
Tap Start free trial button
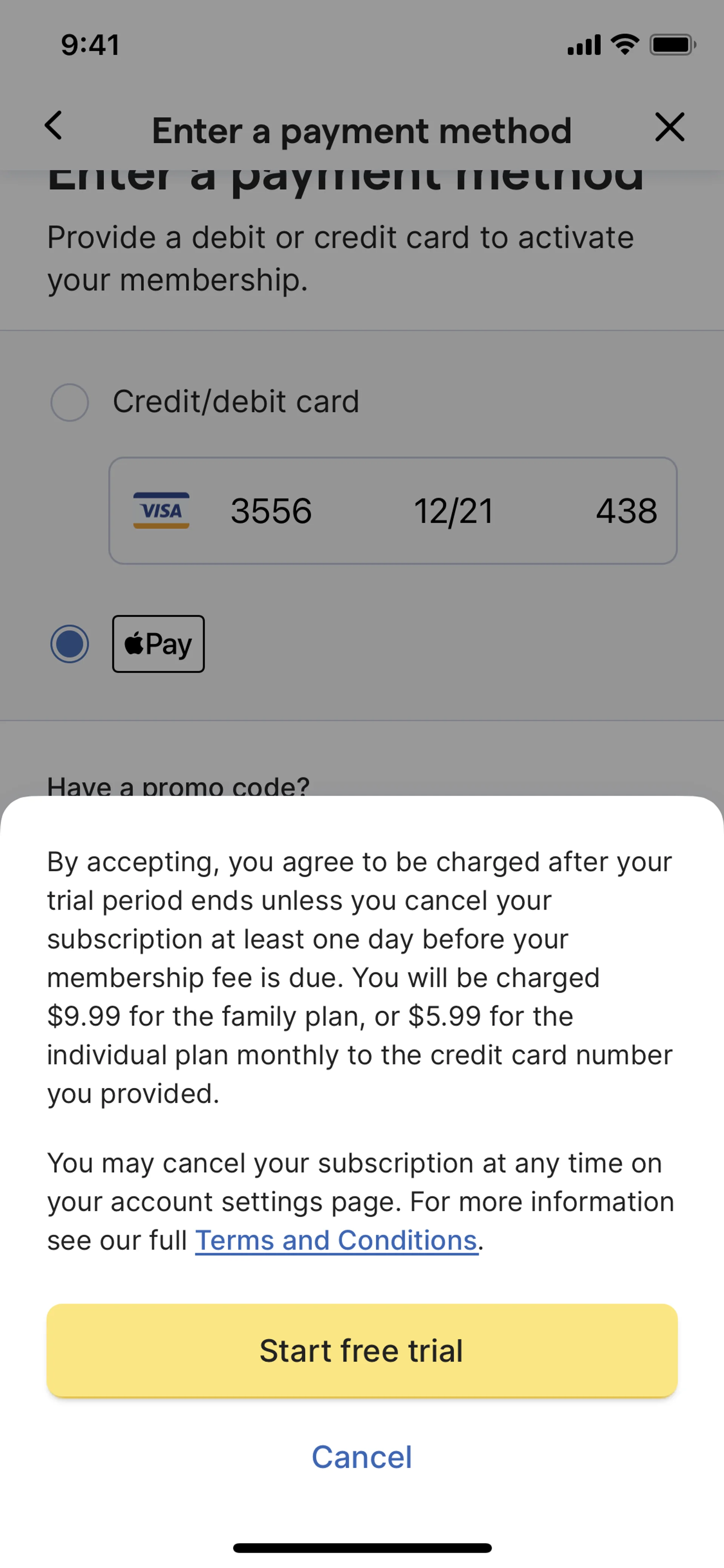362,1350
